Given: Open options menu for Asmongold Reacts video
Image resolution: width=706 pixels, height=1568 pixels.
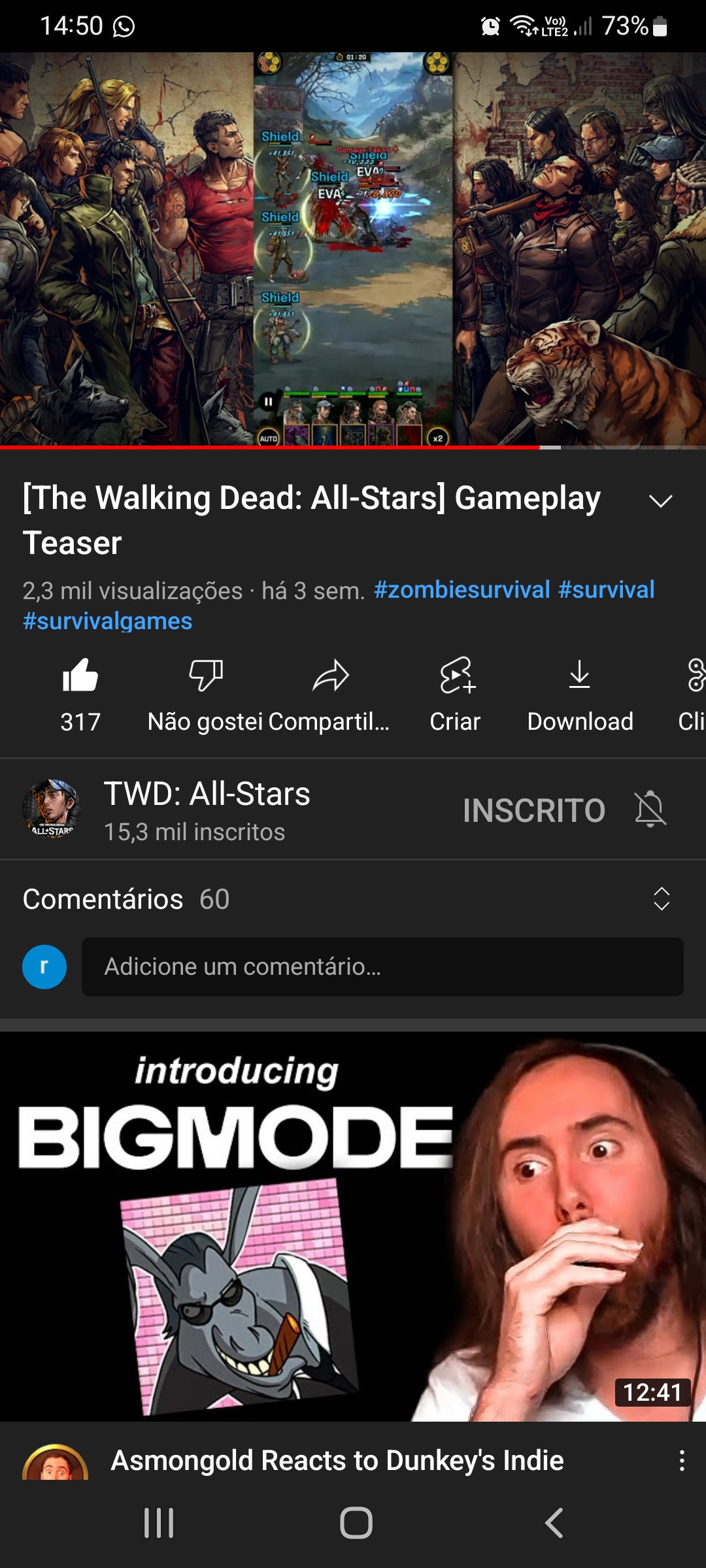Looking at the screenshot, I should click(682, 1461).
